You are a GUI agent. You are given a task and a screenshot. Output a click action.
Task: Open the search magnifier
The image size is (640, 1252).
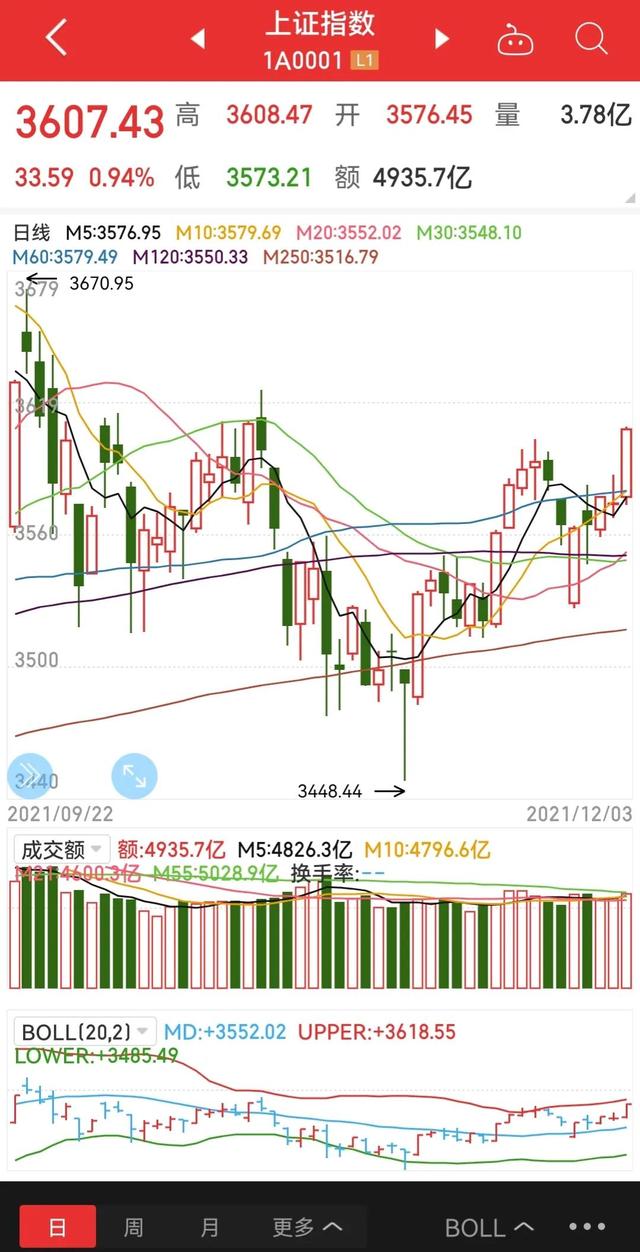[592, 39]
